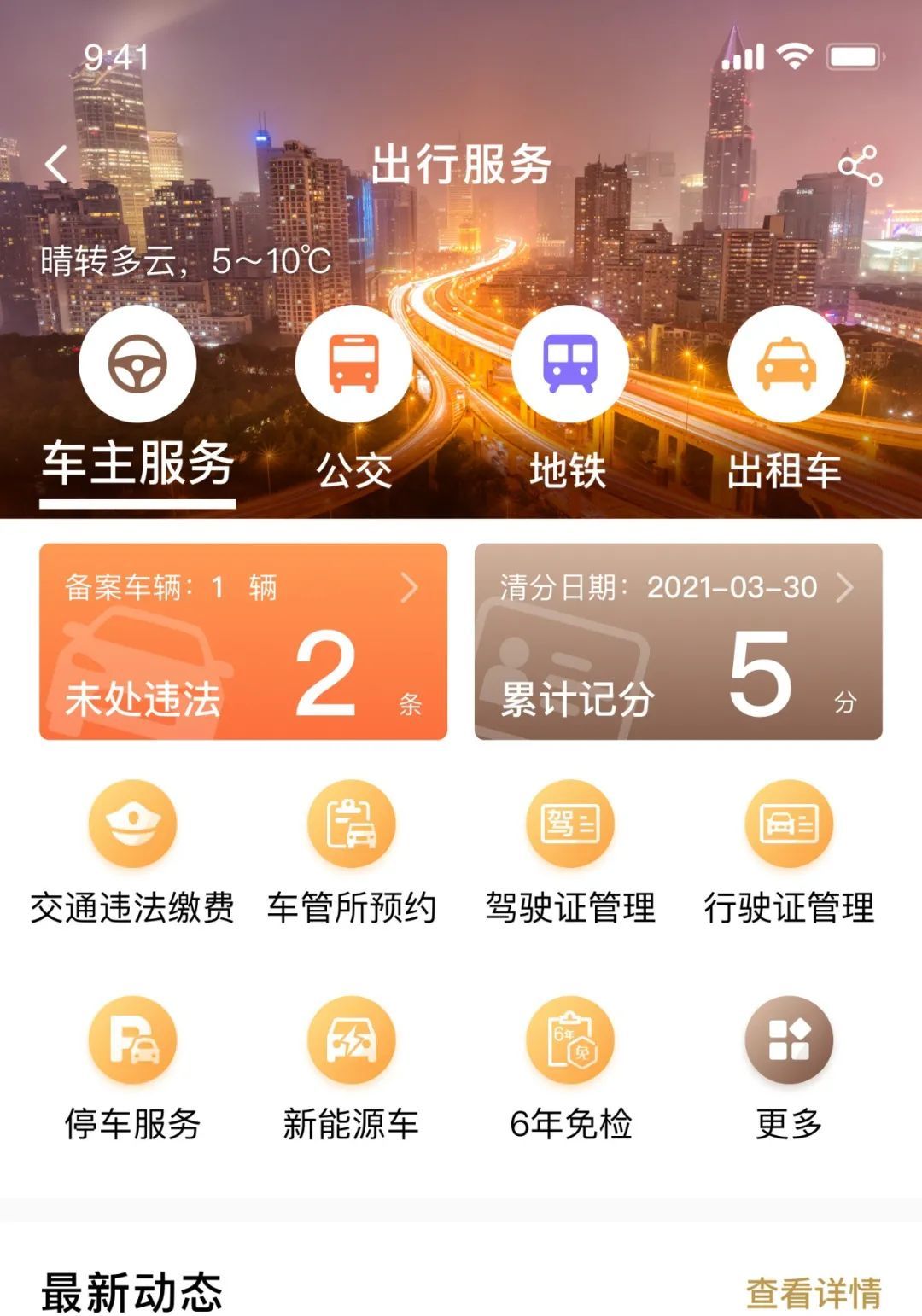Tap 更多 to see more services

point(789,1067)
